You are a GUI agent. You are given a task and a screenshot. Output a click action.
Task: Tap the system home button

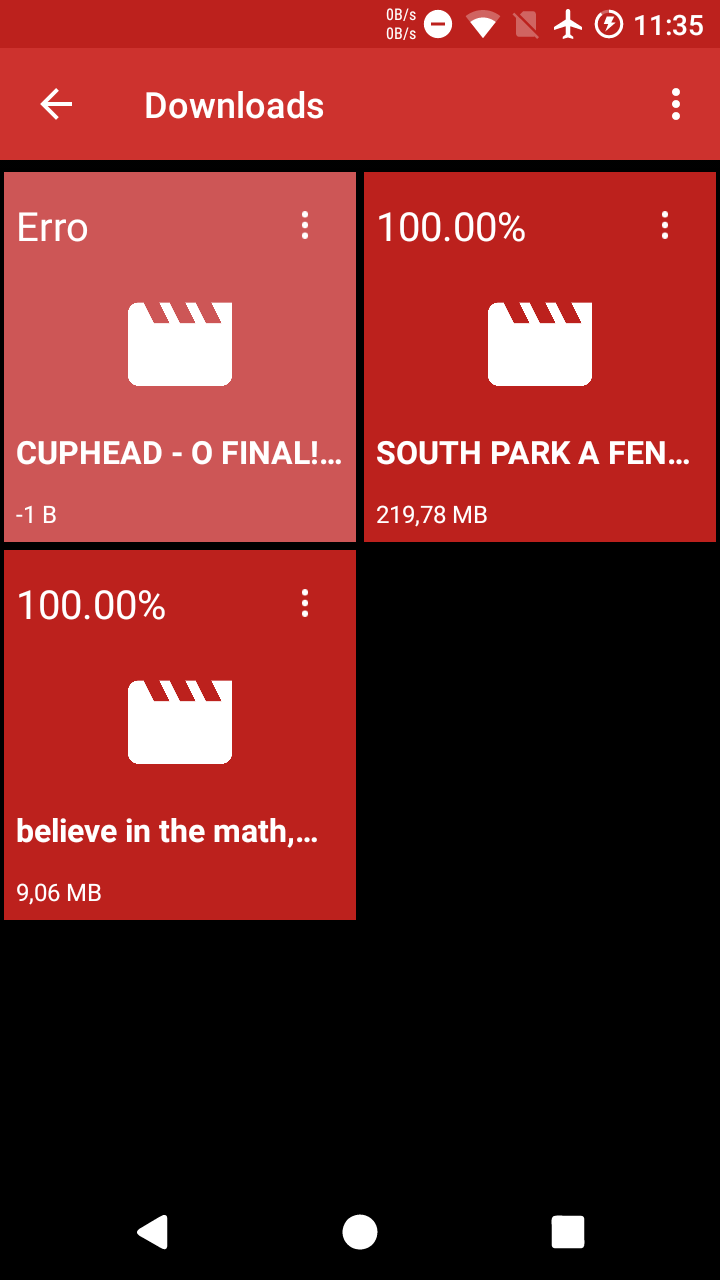coord(360,1232)
